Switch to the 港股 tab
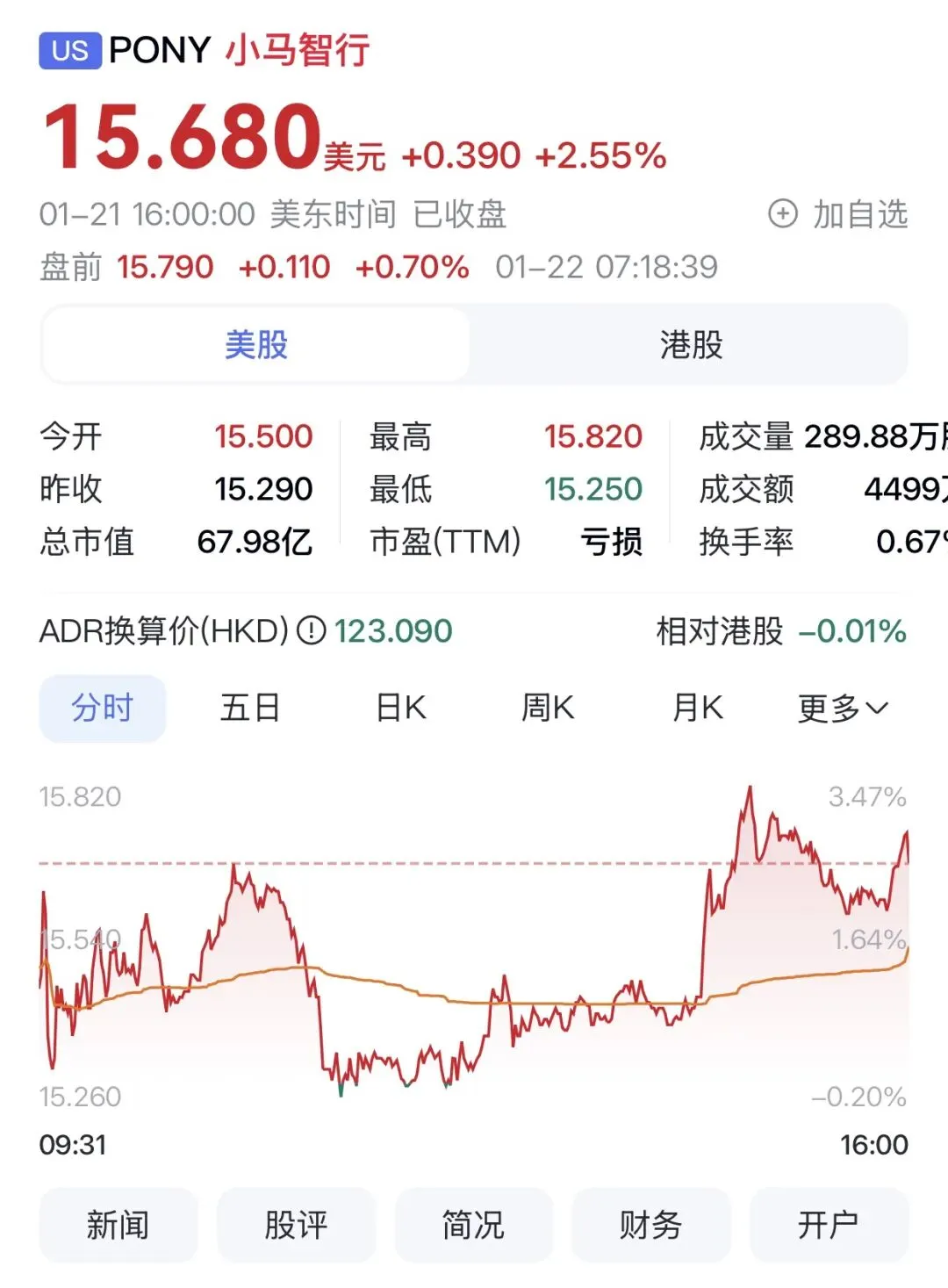This screenshot has height=1288, width=948. pyautogui.click(x=691, y=345)
